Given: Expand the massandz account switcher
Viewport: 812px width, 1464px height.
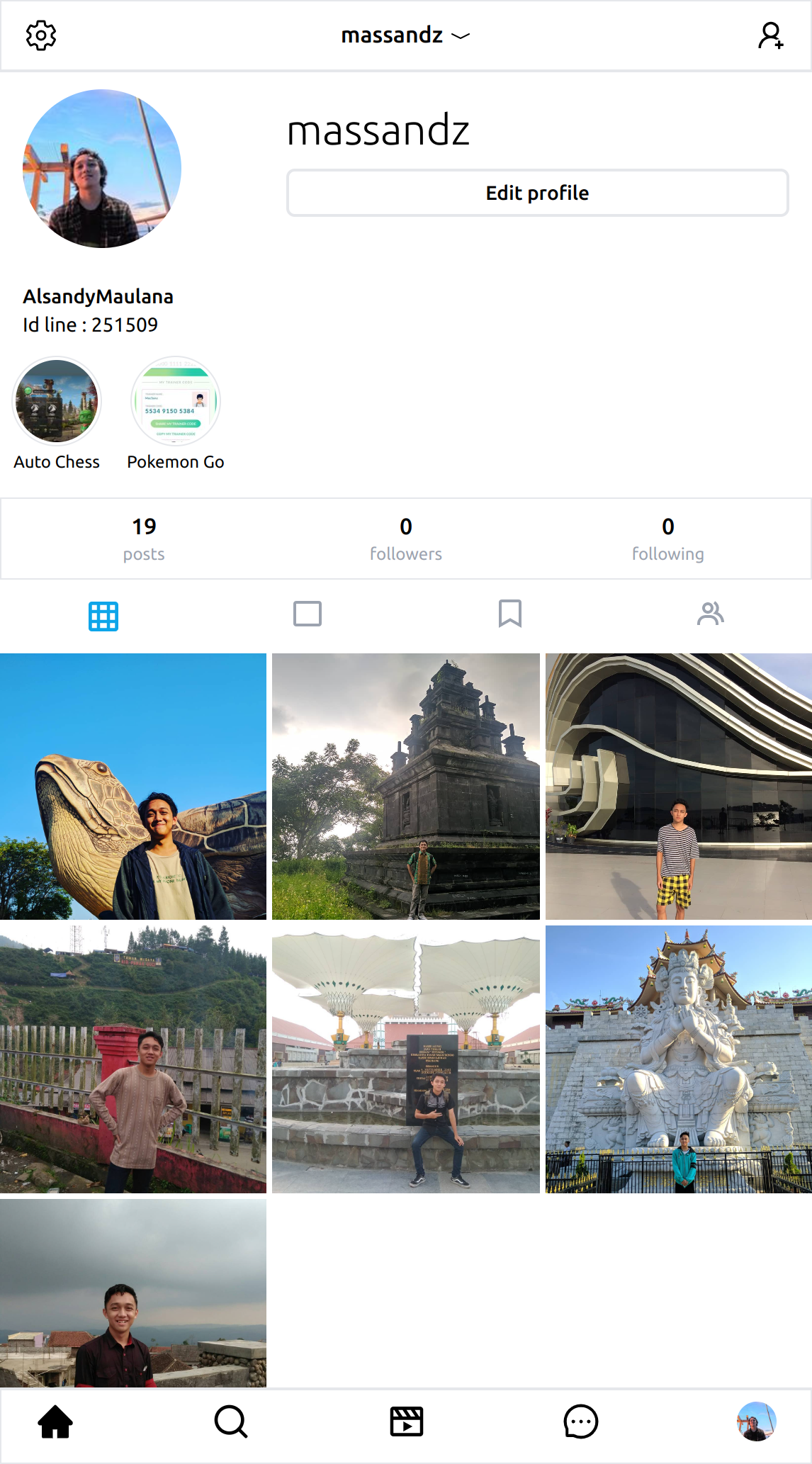Looking at the screenshot, I should point(405,35).
